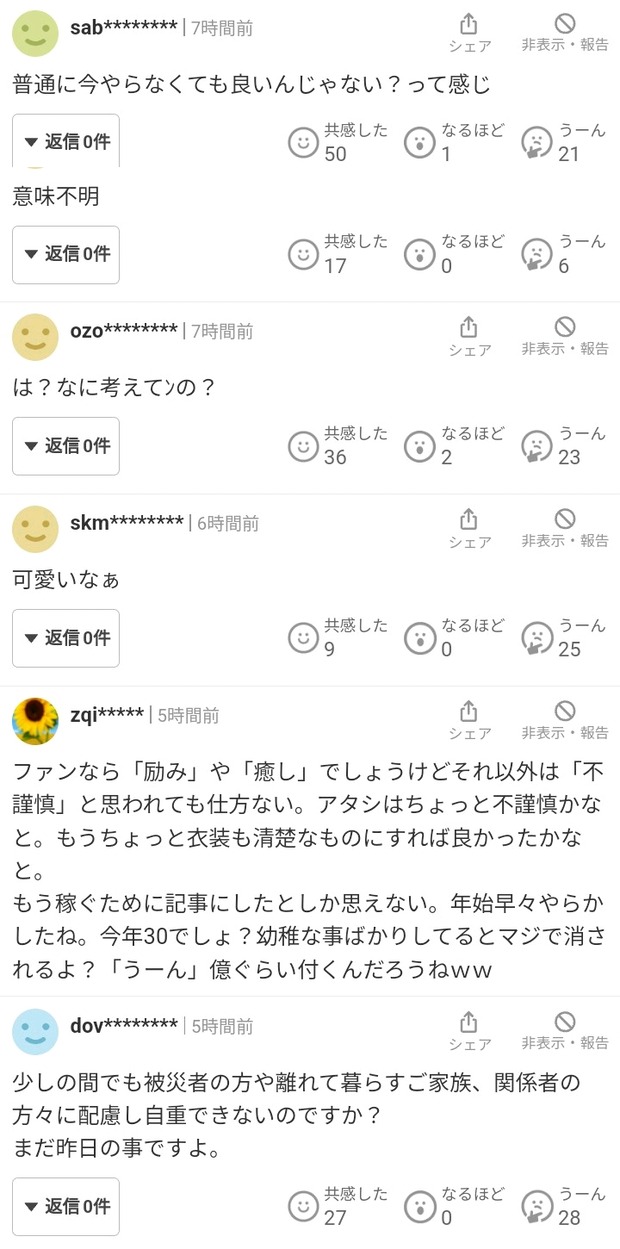React なるほど to skm********'s comment

420,638
